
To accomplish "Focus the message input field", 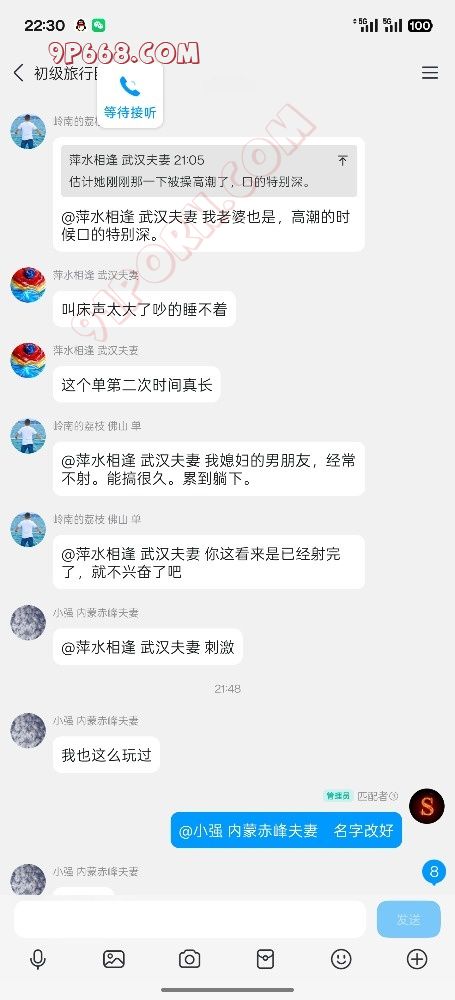I will click(190, 919).
